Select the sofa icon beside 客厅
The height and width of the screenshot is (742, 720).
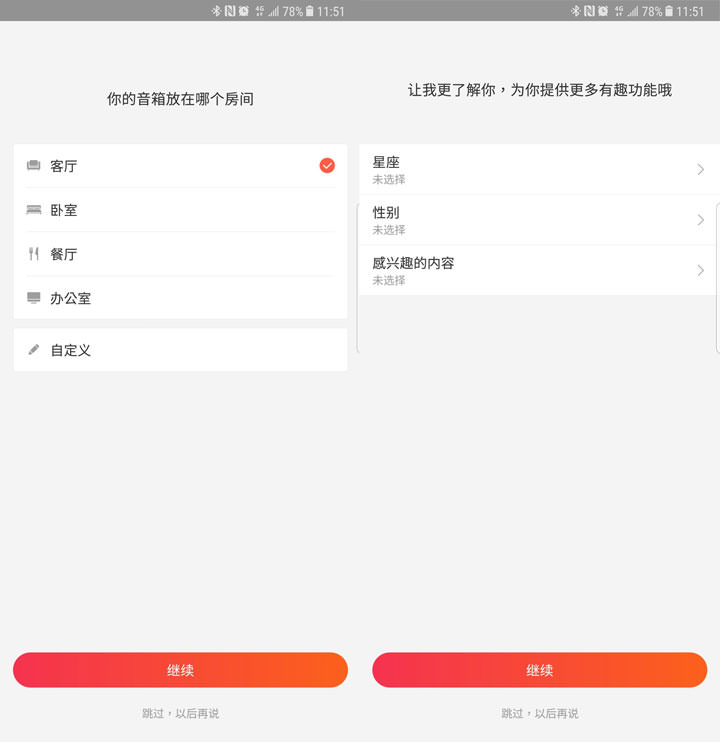point(35,165)
